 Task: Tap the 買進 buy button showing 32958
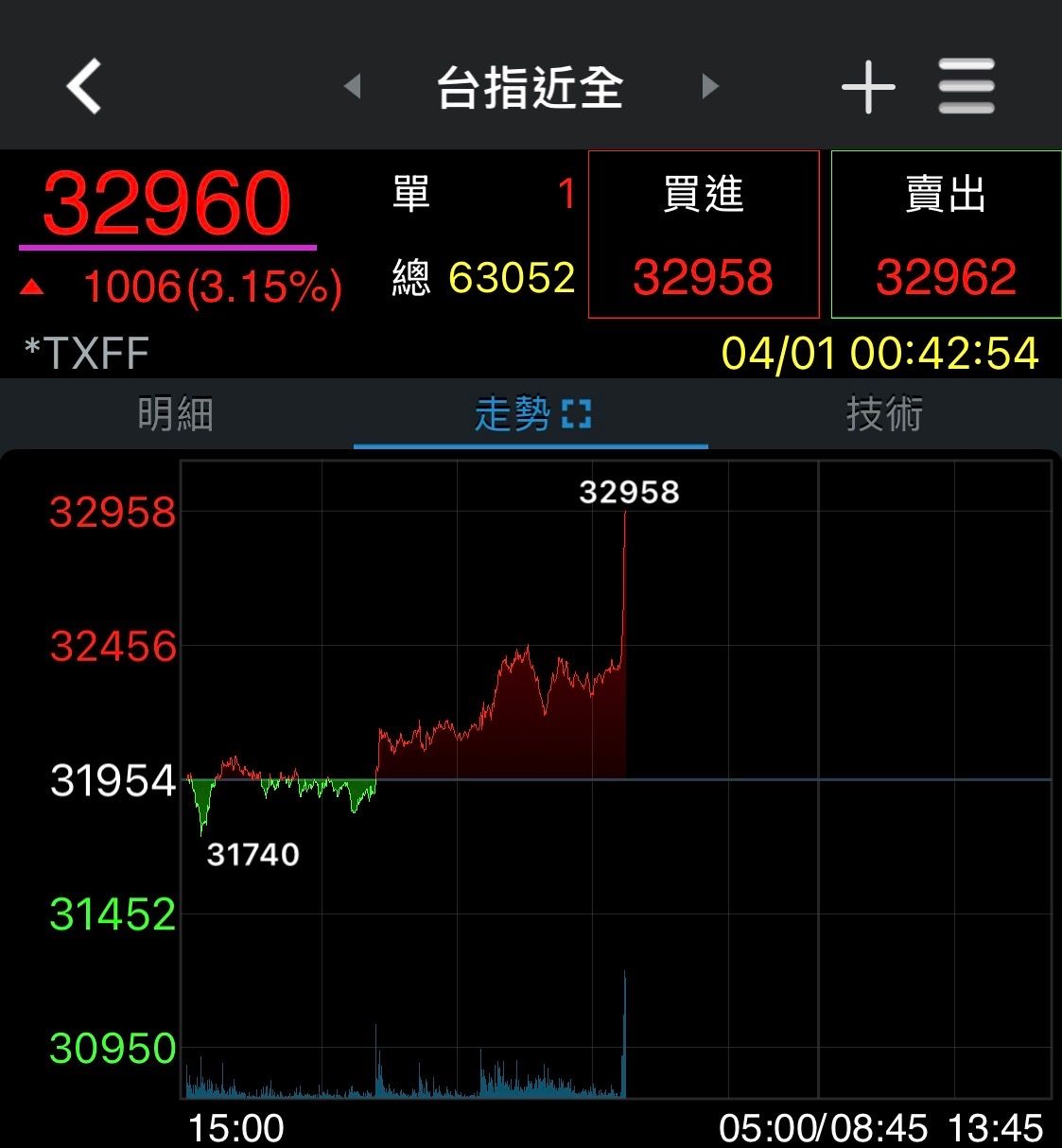(704, 234)
